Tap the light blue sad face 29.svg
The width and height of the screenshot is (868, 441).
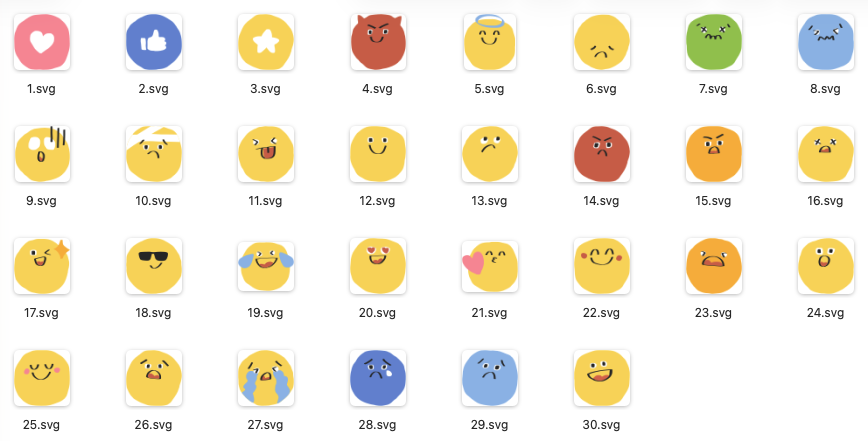click(489, 379)
